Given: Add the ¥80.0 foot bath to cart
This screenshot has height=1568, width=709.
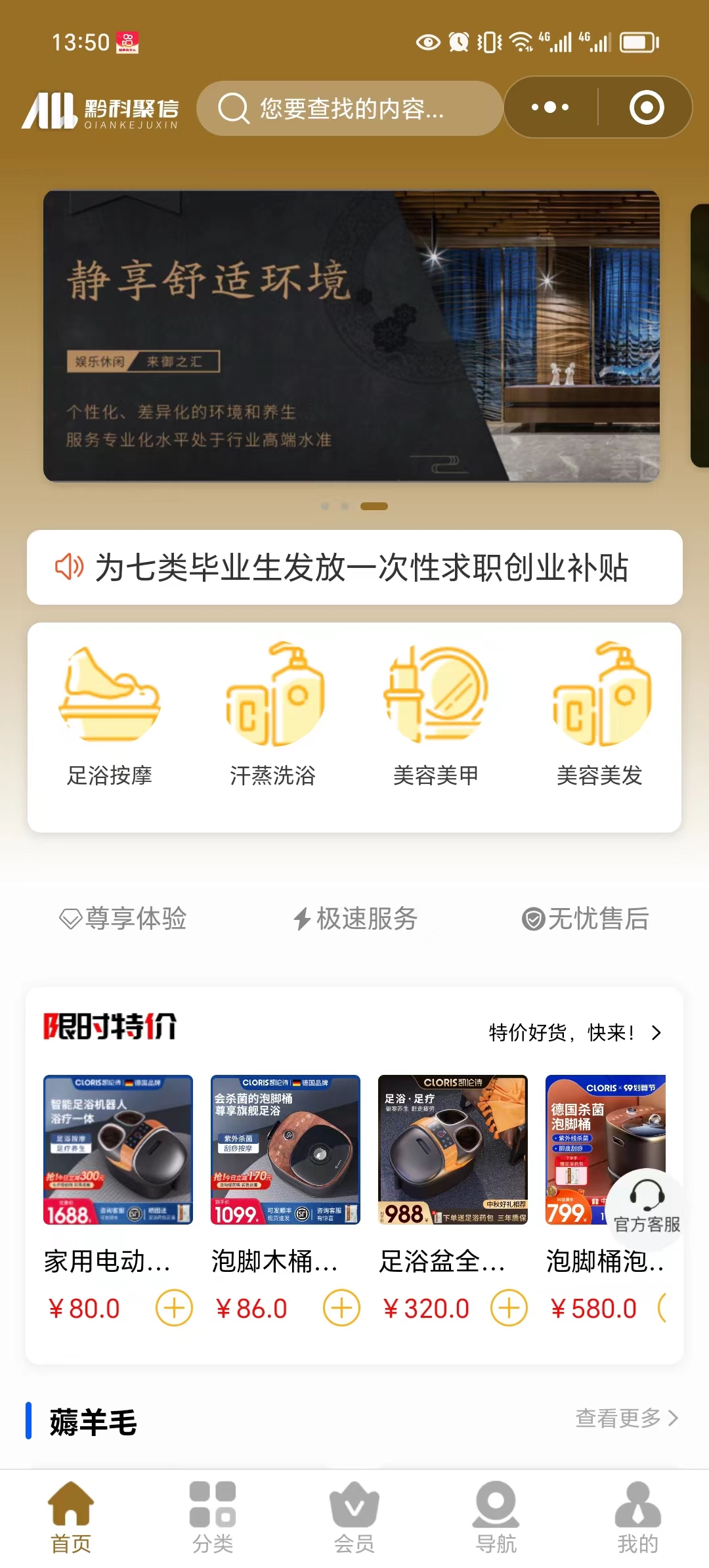Looking at the screenshot, I should (x=173, y=1308).
